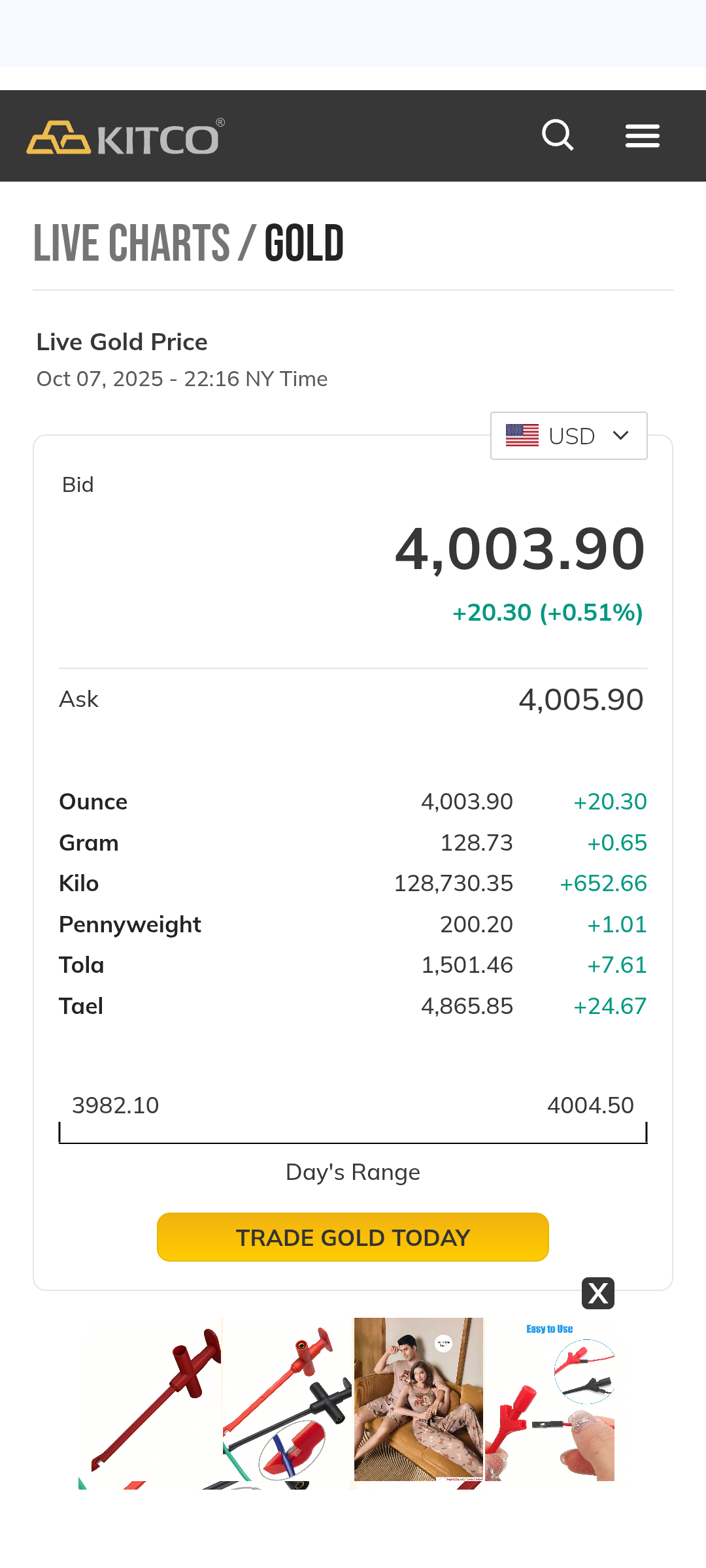This screenshot has width=706, height=1568.
Task: Expand the USD currency dropdown
Action: pyautogui.click(x=569, y=436)
